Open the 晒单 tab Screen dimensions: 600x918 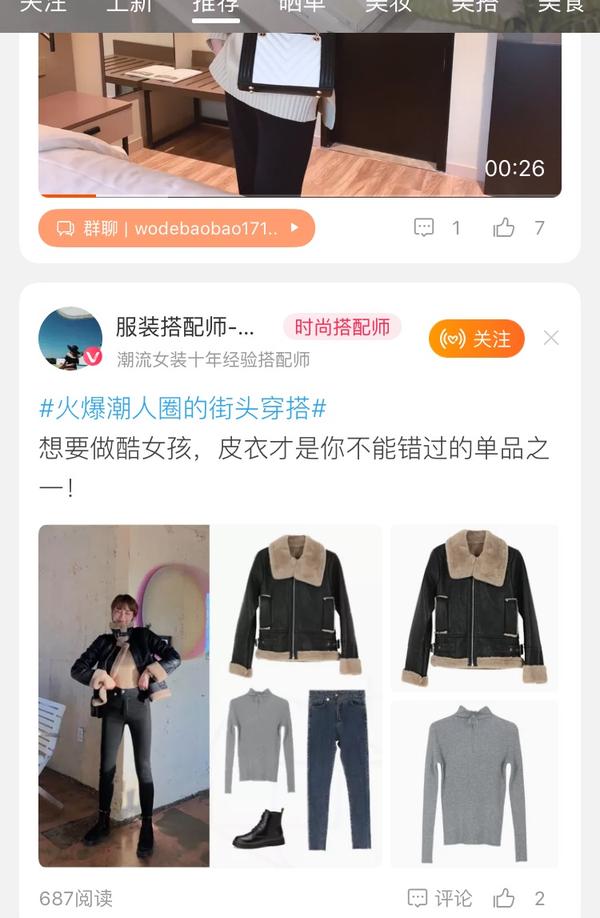click(x=302, y=6)
